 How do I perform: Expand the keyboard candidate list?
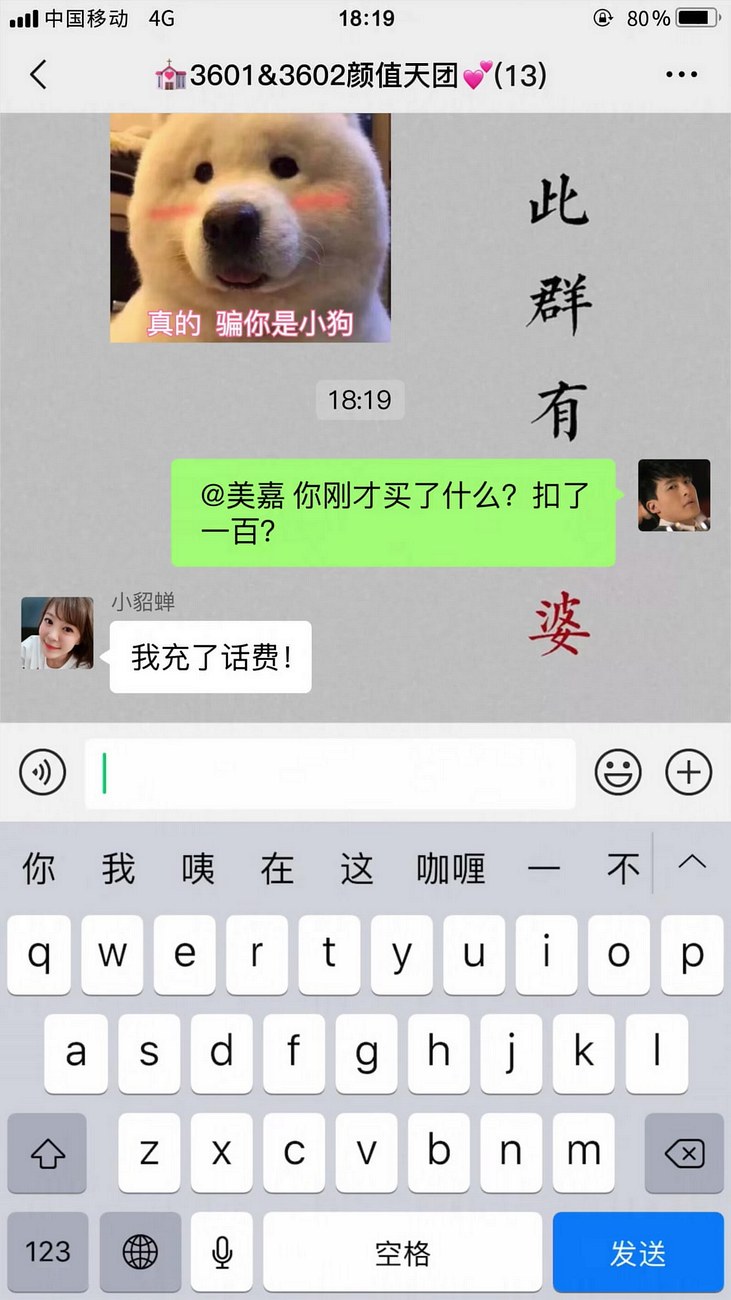[x=692, y=862]
